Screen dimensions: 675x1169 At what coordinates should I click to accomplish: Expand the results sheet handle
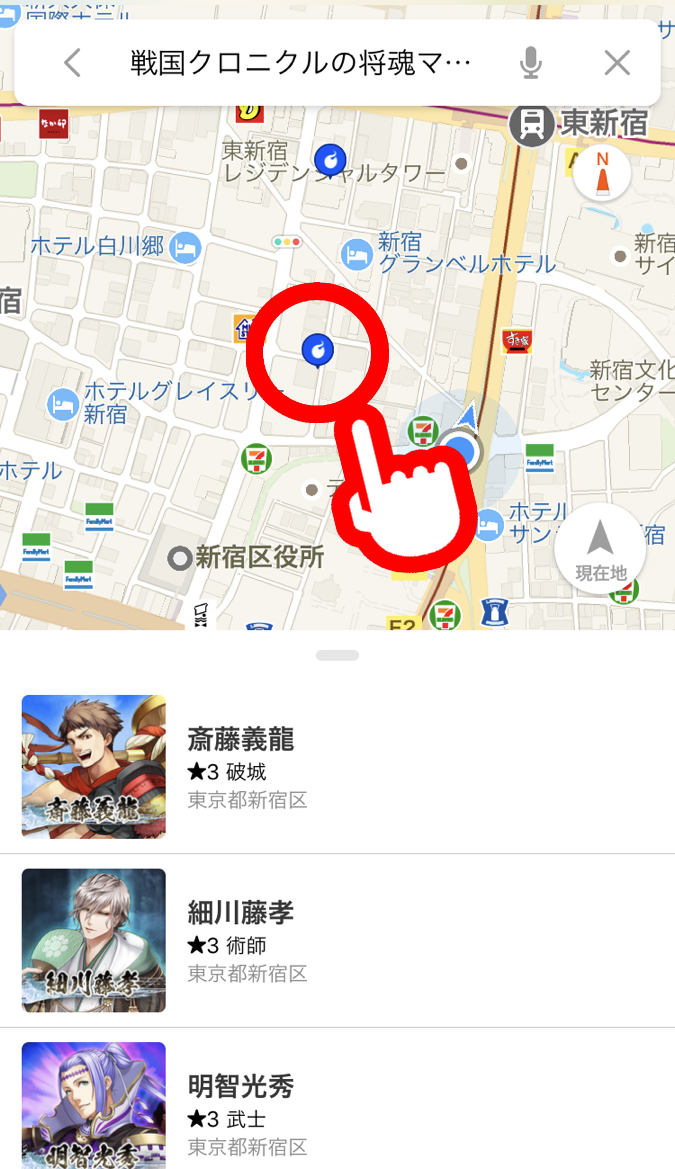click(x=337, y=655)
